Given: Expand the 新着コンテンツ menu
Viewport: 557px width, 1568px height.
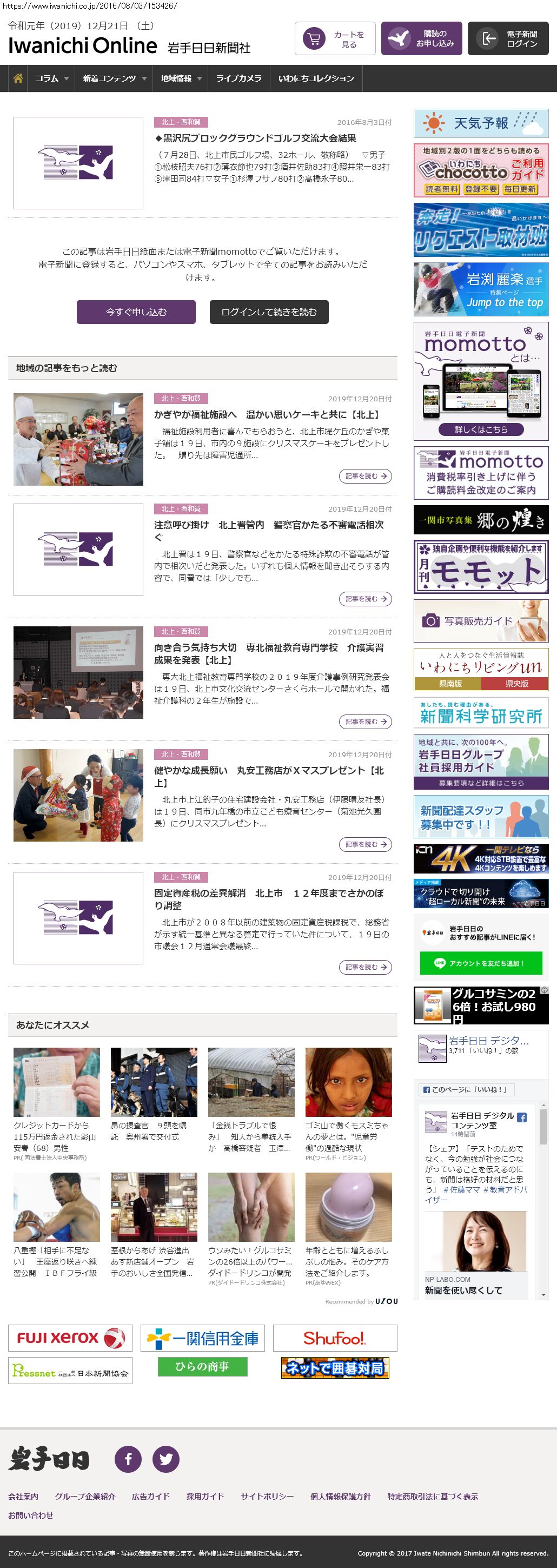Looking at the screenshot, I should pyautogui.click(x=115, y=78).
